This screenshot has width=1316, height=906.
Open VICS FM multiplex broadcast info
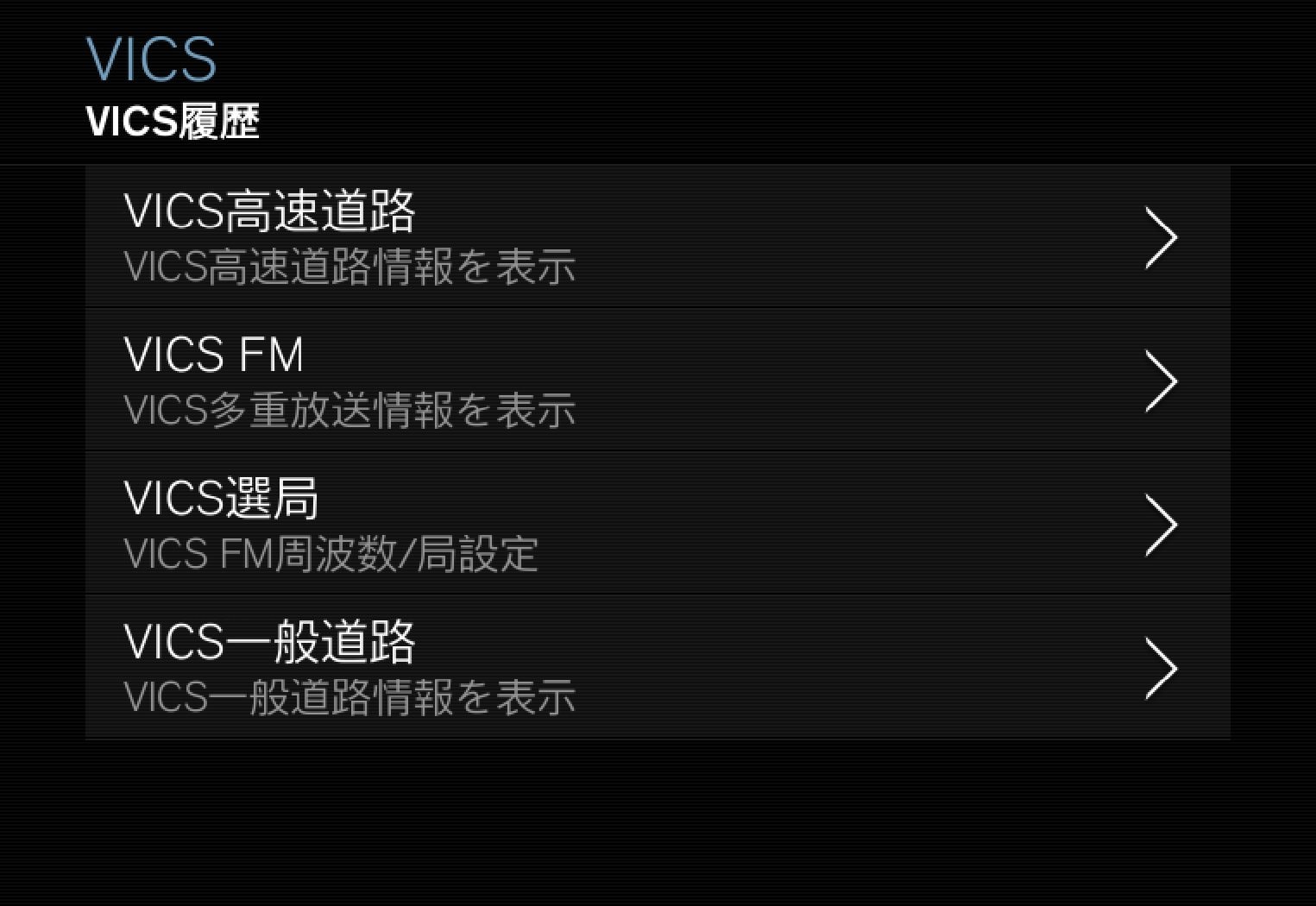pyautogui.click(x=656, y=380)
